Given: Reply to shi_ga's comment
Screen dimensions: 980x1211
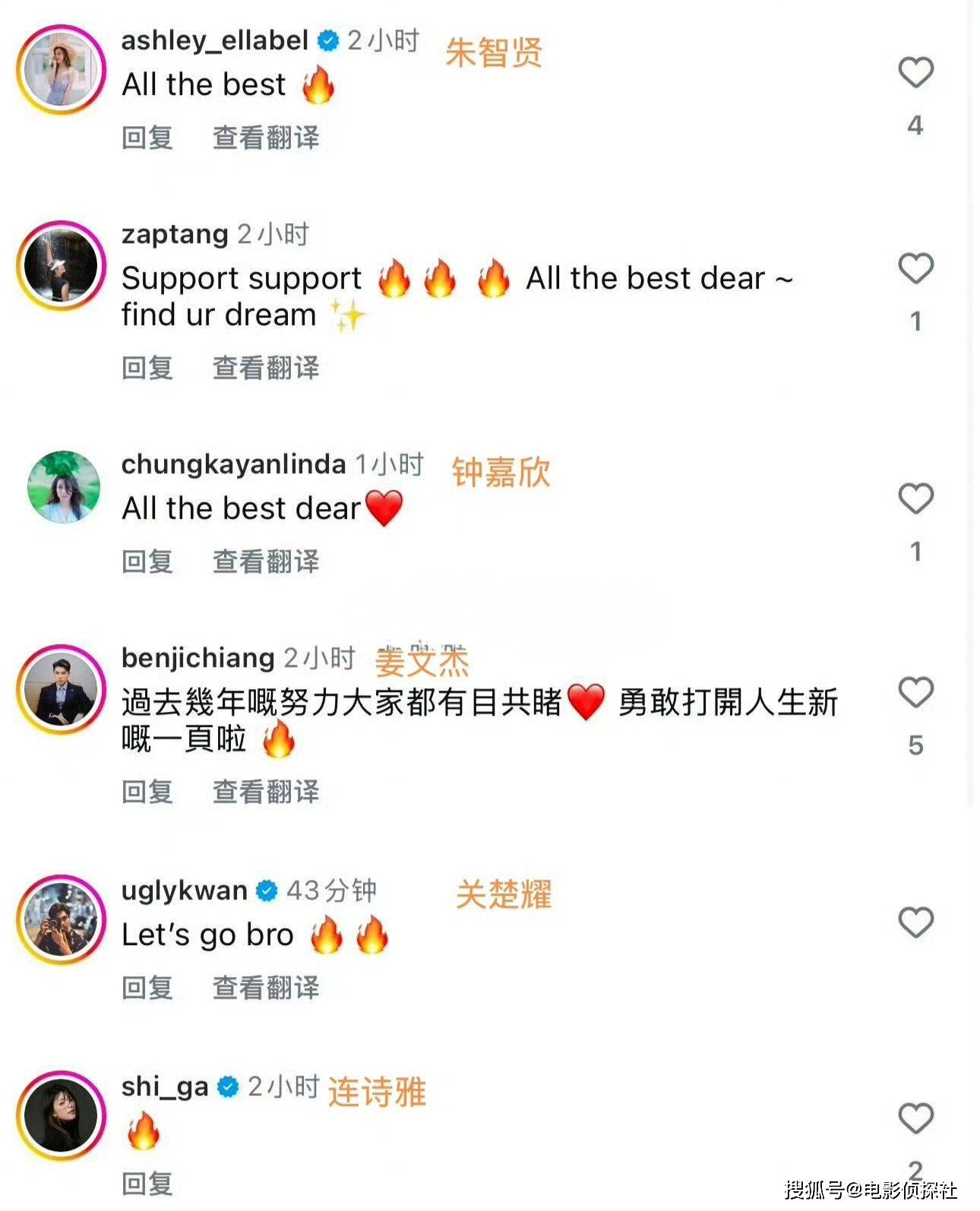Looking at the screenshot, I should click(x=147, y=1184).
